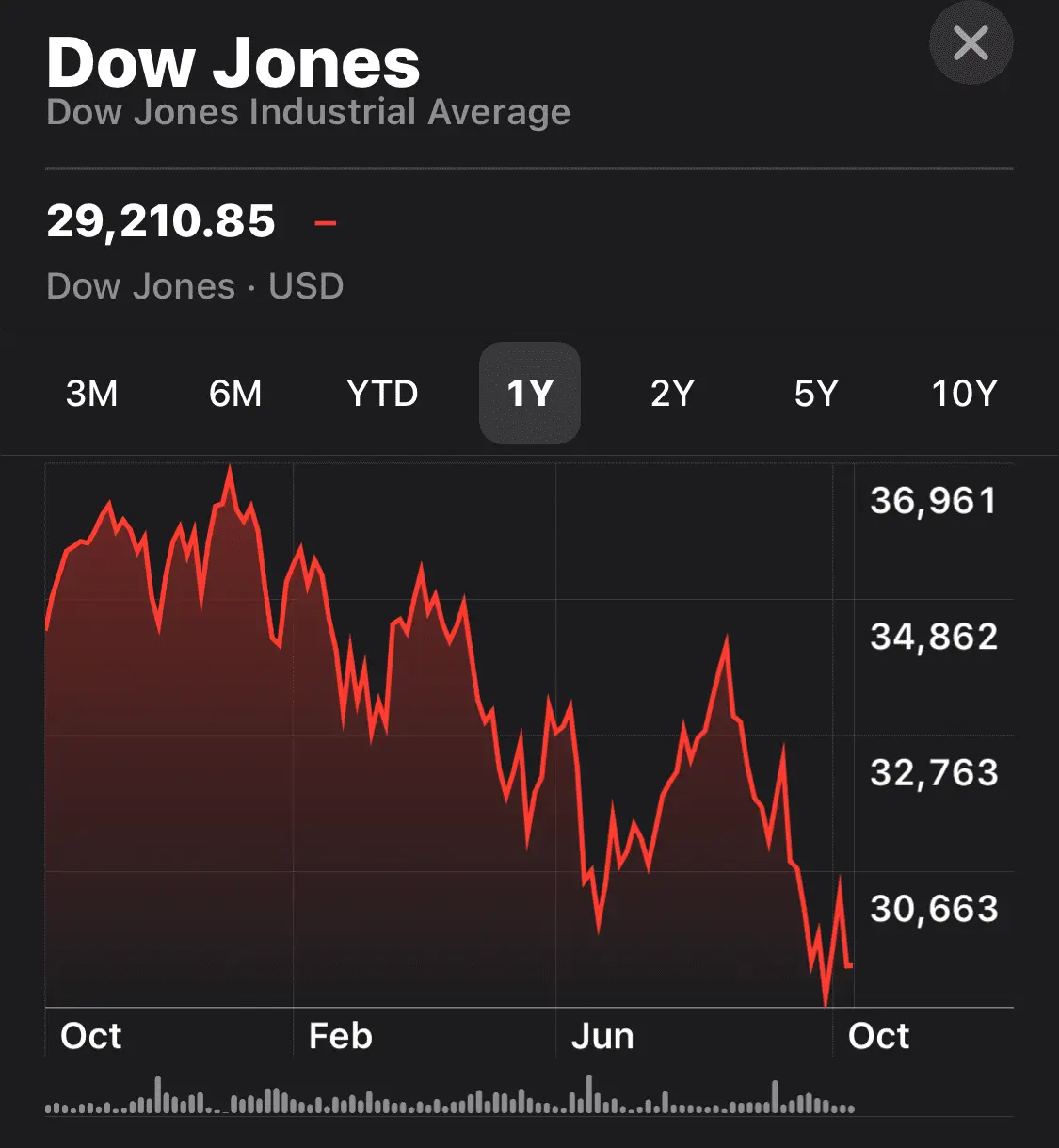Select the 1Y chart range

coord(530,393)
